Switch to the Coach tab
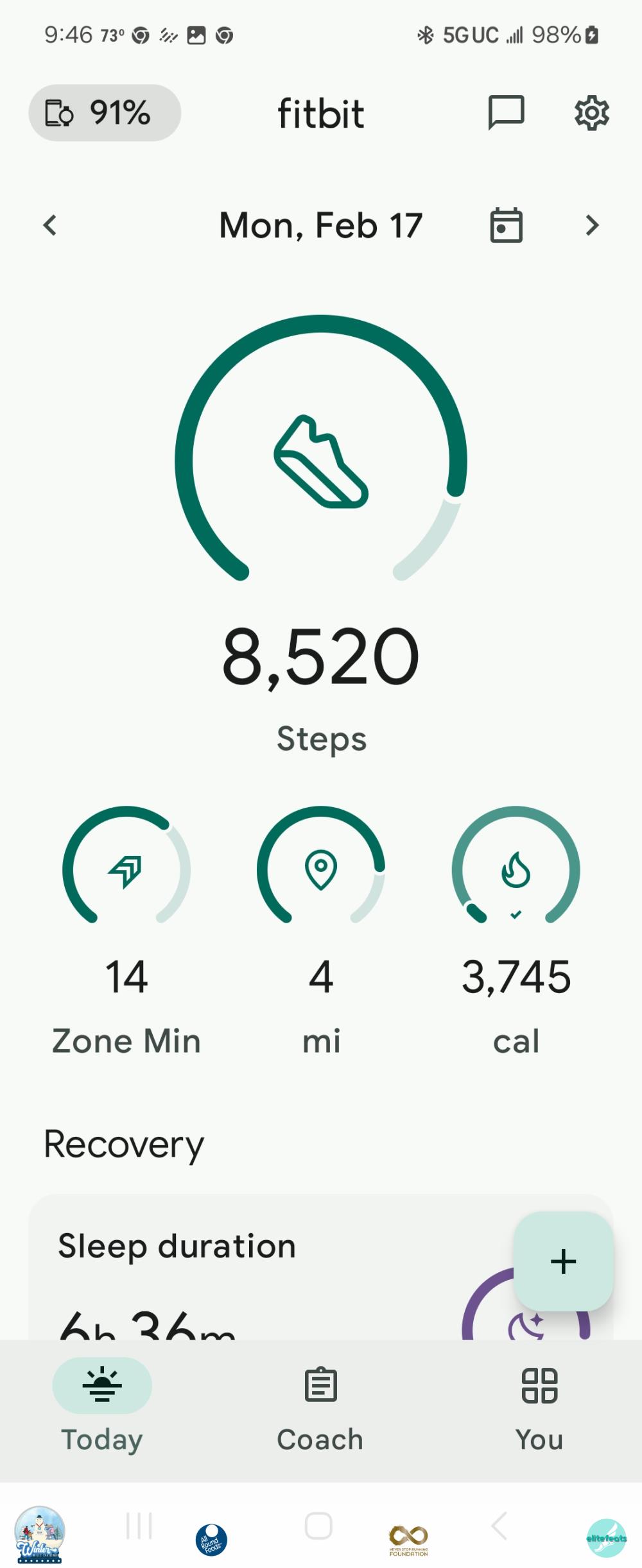Viewport: 642px width, 1568px height. (320, 1405)
